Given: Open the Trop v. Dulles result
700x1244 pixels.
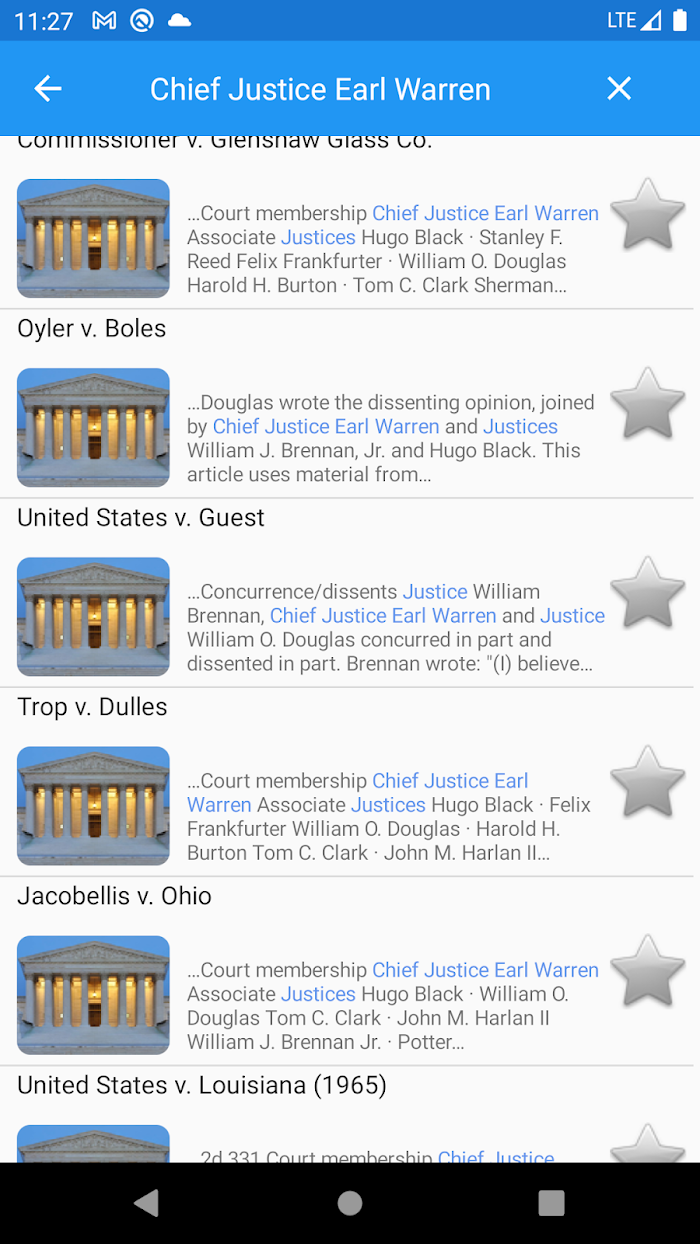Looking at the screenshot, I should point(350,782).
